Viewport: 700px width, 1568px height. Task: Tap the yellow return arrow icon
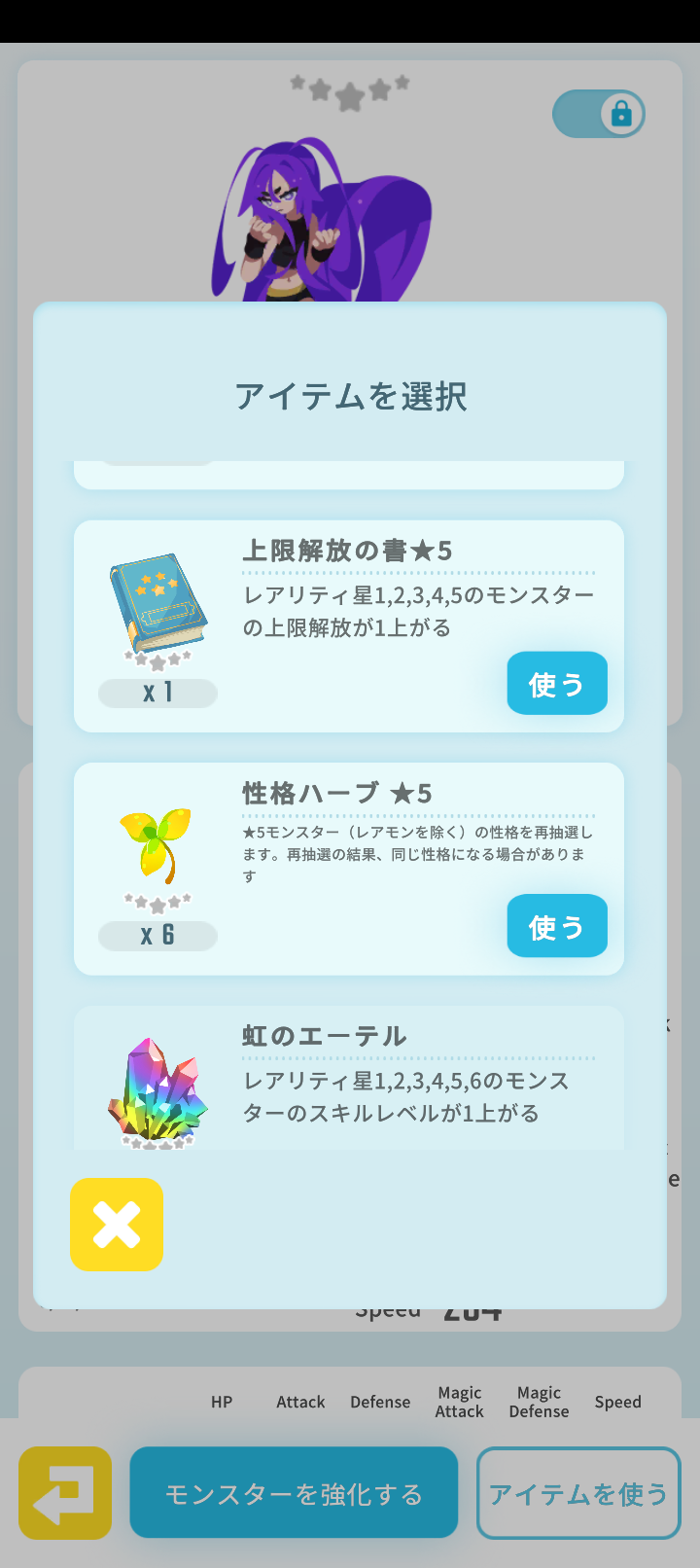(x=64, y=1491)
